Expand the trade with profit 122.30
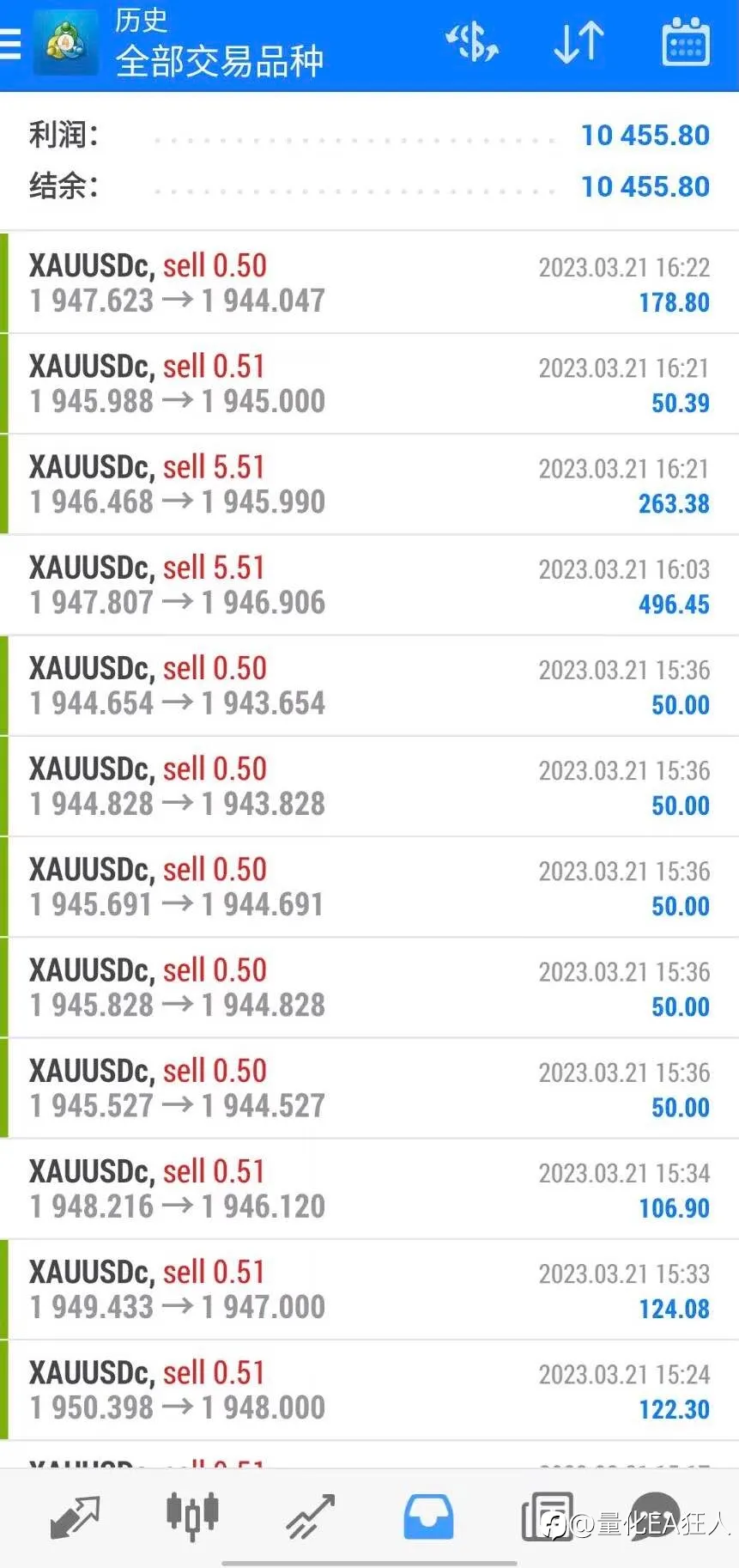Screen dimensions: 739x1568 click(369, 1389)
